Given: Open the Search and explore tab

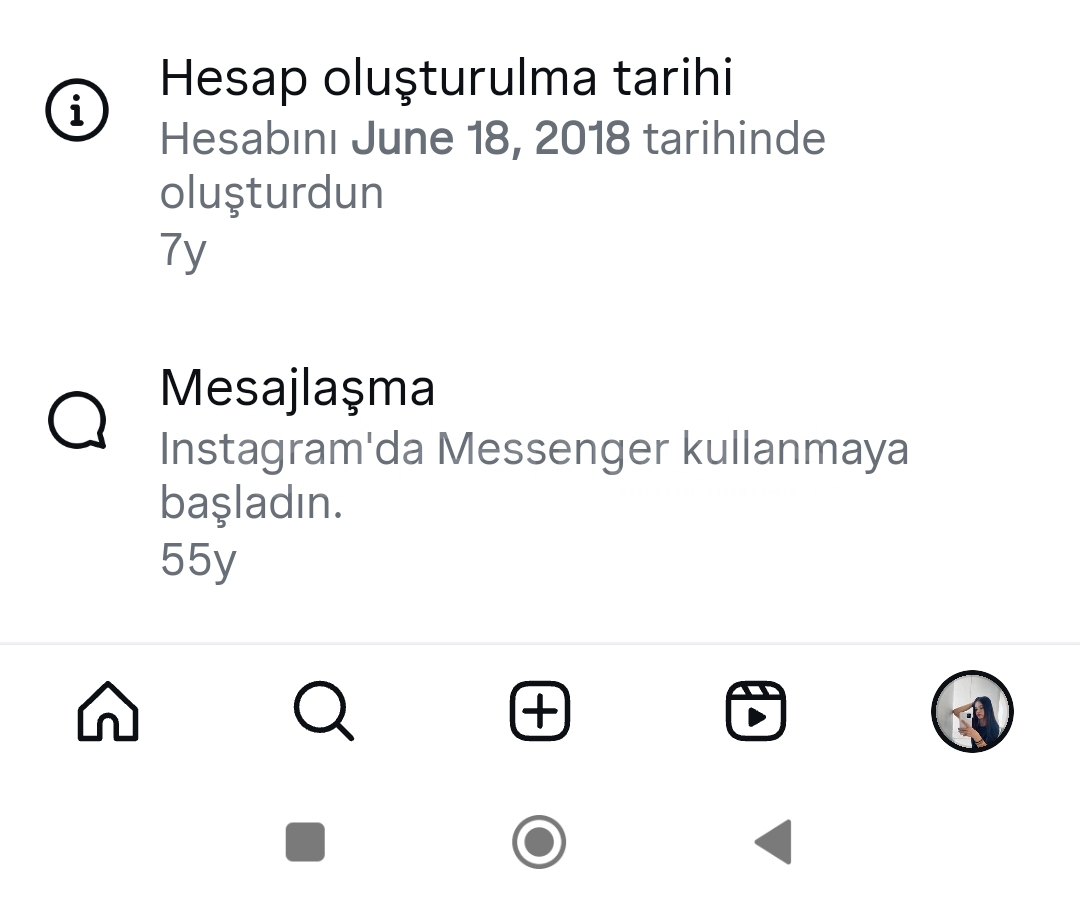Looking at the screenshot, I should click(x=324, y=712).
